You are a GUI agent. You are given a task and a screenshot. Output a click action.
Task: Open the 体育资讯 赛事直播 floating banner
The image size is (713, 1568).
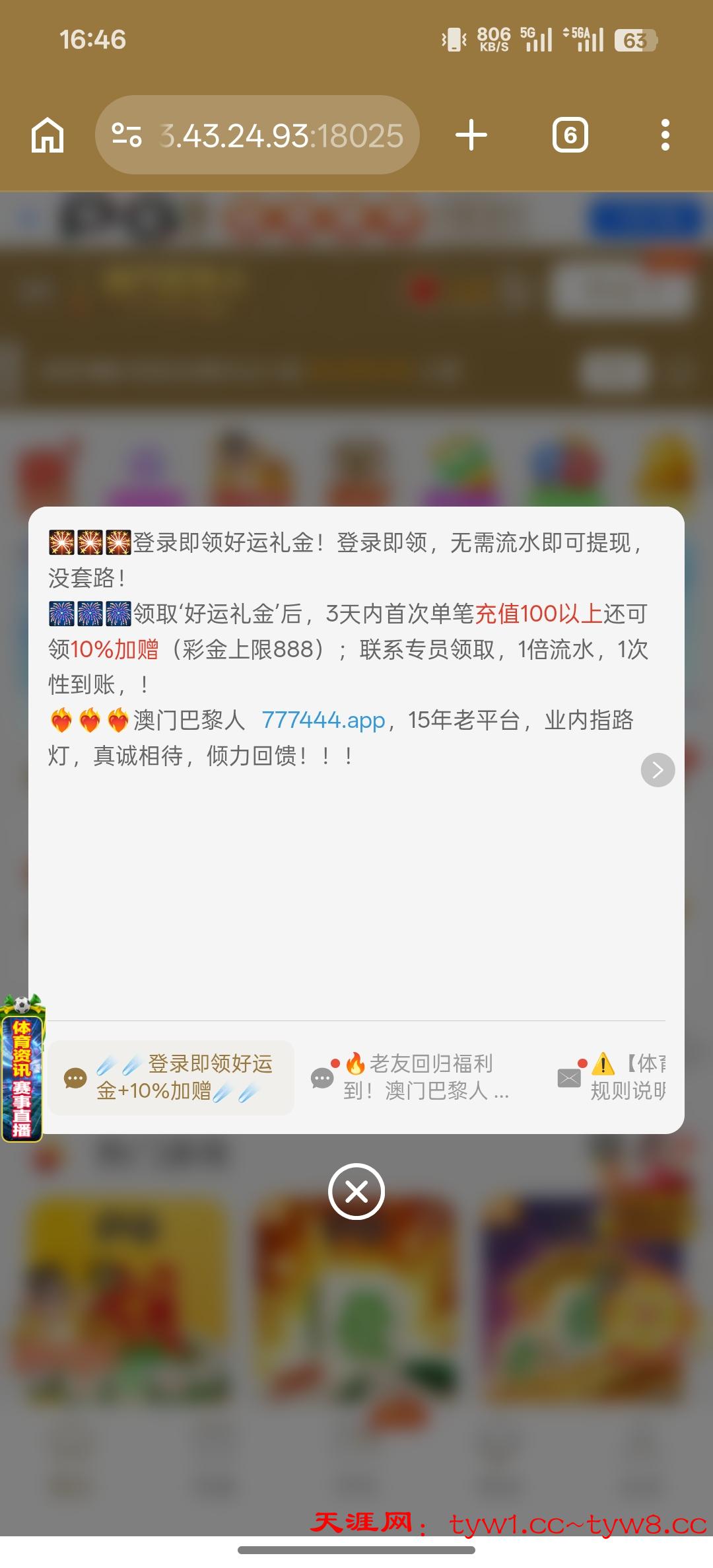22,1070
